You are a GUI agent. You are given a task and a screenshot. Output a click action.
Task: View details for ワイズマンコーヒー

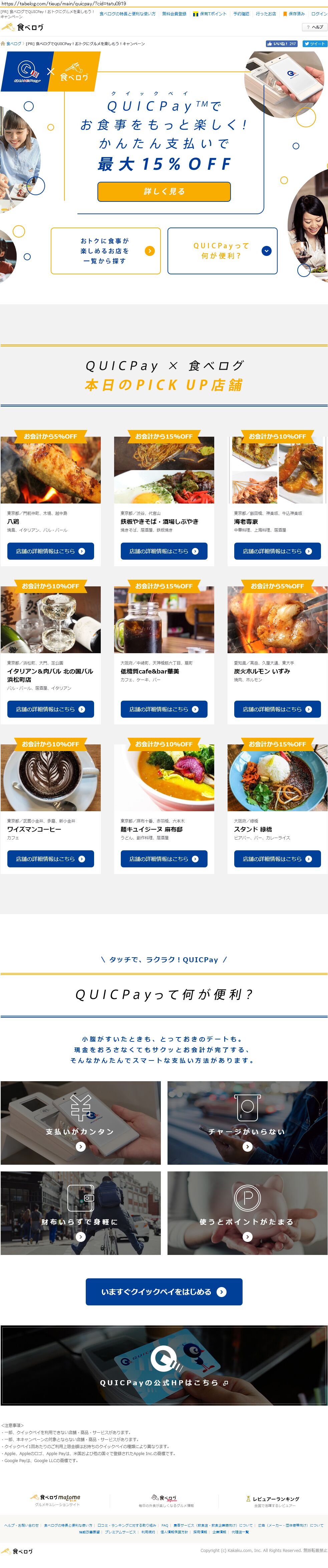pos(50,859)
